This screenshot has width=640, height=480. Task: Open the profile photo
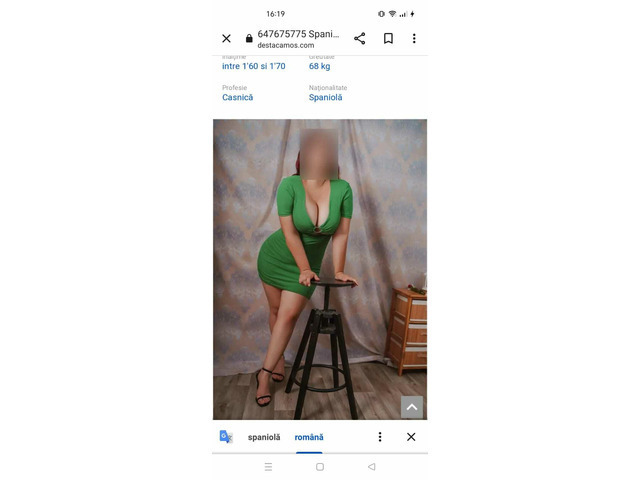pyautogui.click(x=319, y=268)
